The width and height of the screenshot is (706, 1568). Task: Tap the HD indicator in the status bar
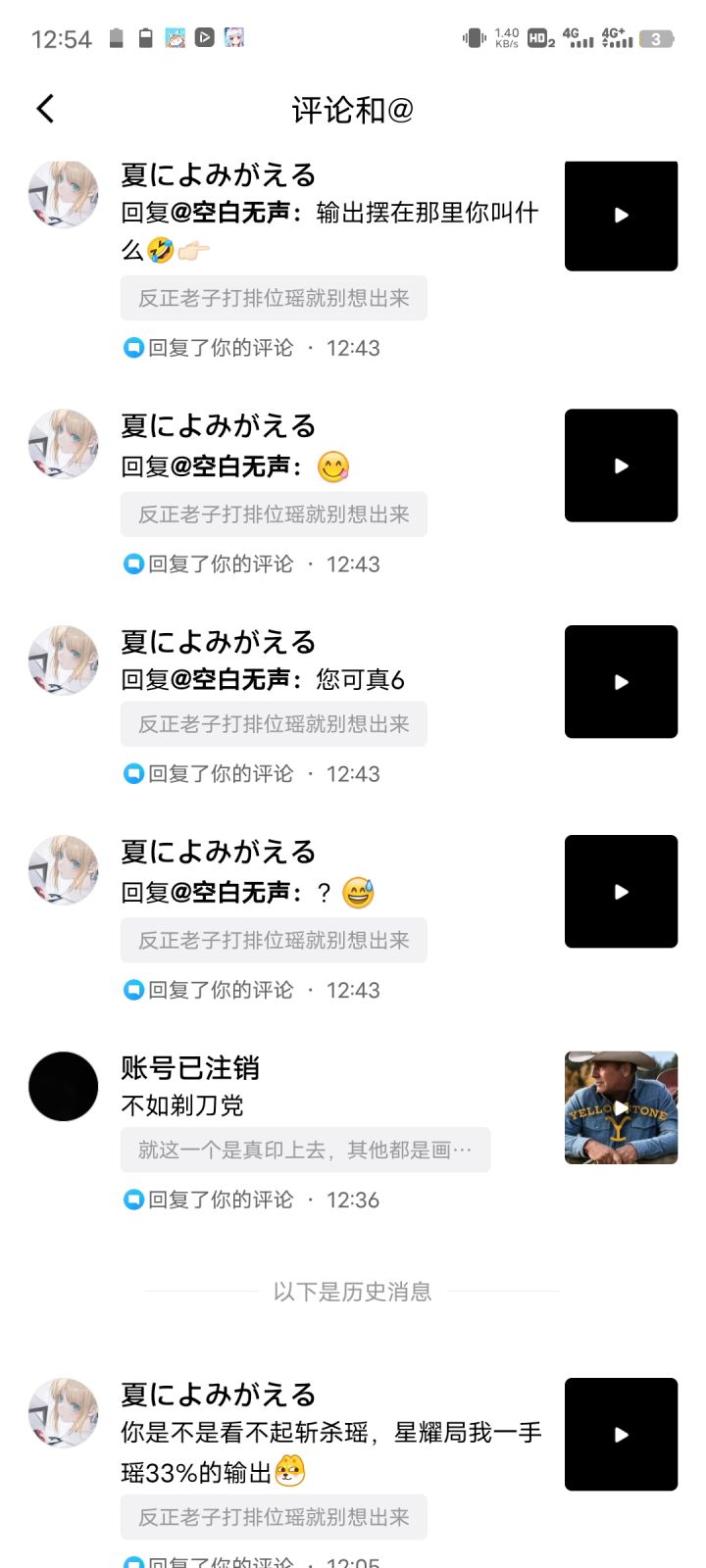pyautogui.click(x=535, y=38)
